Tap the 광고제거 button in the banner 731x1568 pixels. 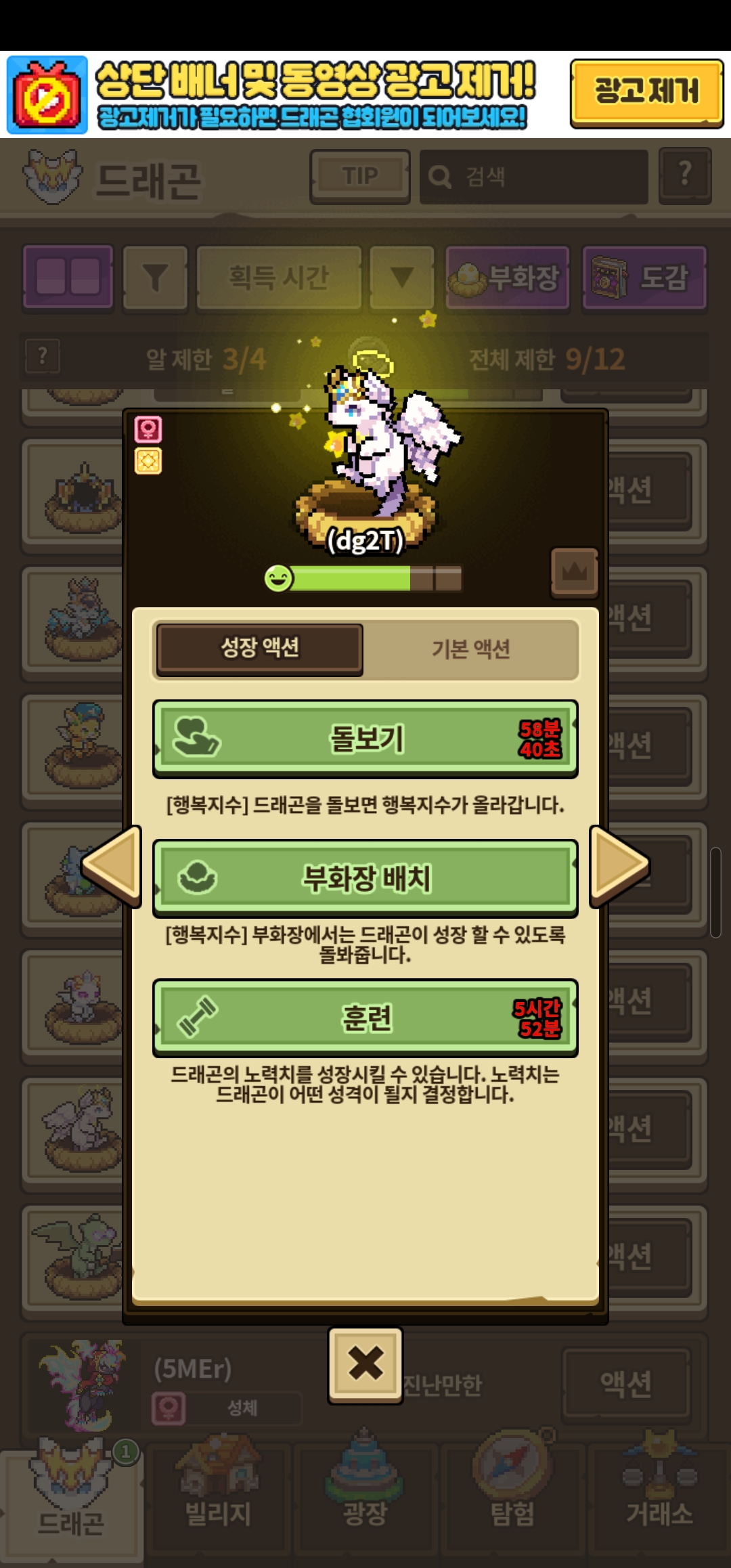click(x=646, y=93)
